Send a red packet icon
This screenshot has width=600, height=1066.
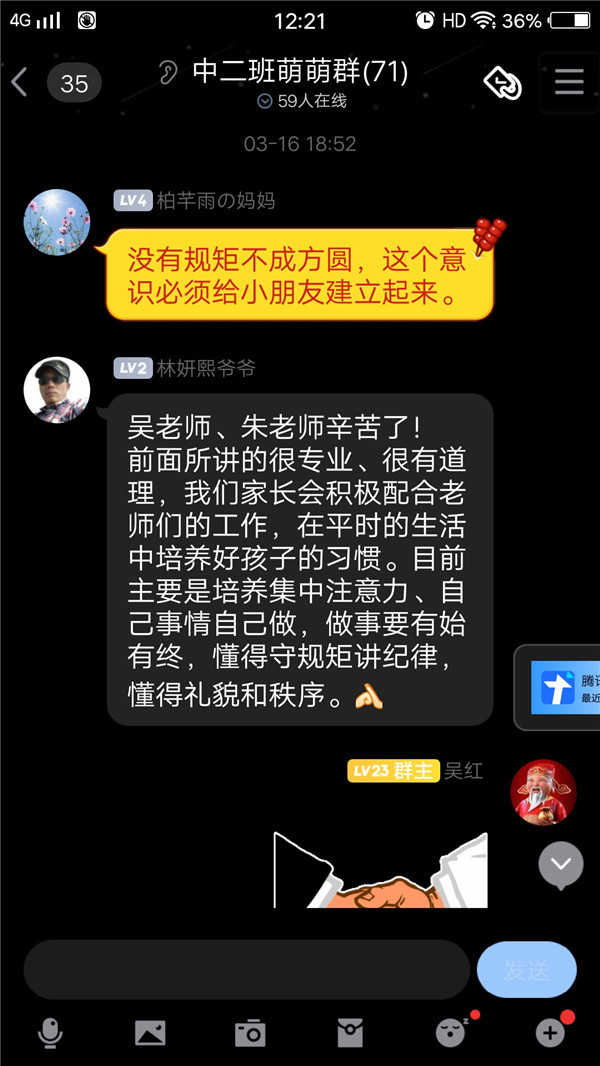tap(350, 1033)
